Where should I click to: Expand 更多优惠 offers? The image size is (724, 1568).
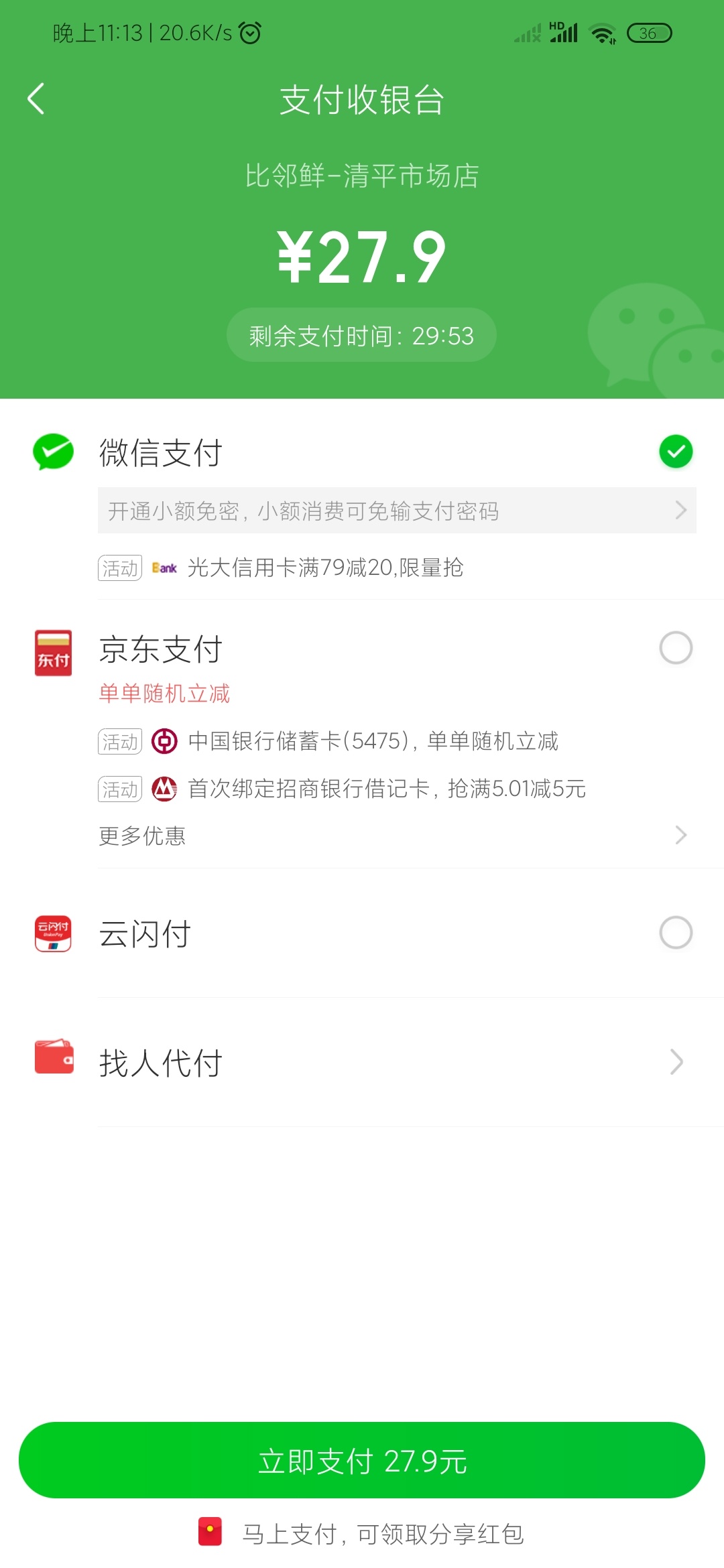point(394,835)
